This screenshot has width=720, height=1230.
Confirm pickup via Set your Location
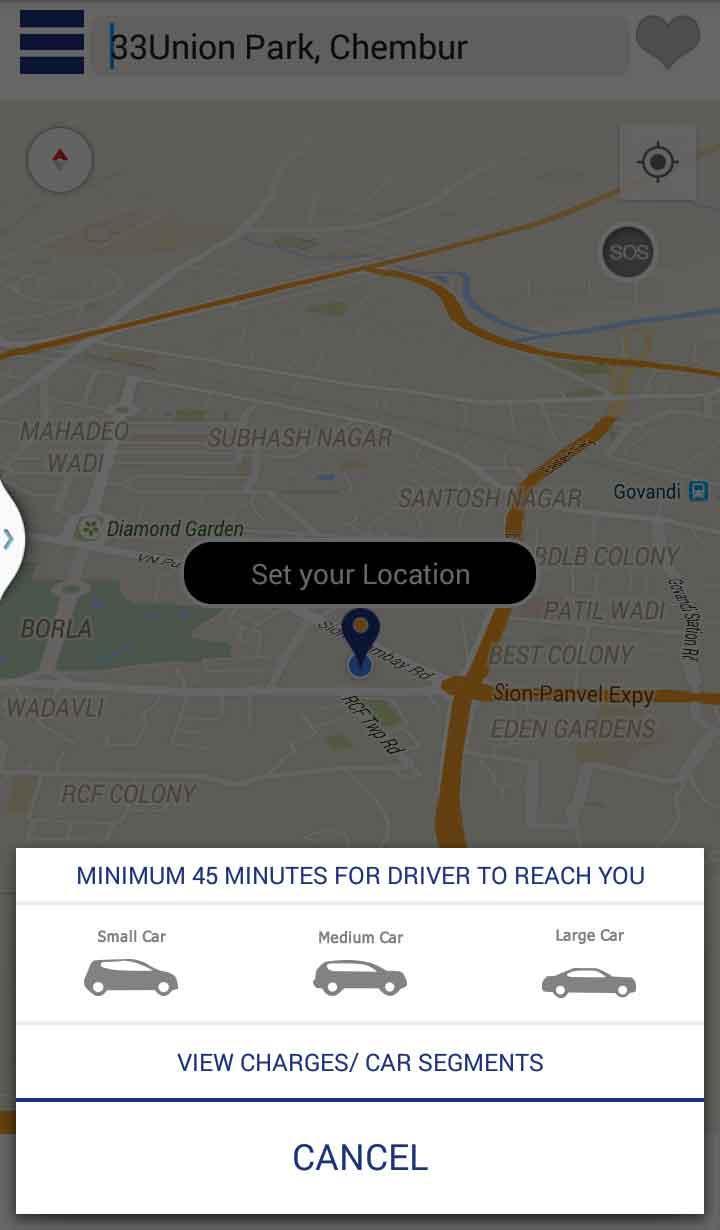pos(360,574)
